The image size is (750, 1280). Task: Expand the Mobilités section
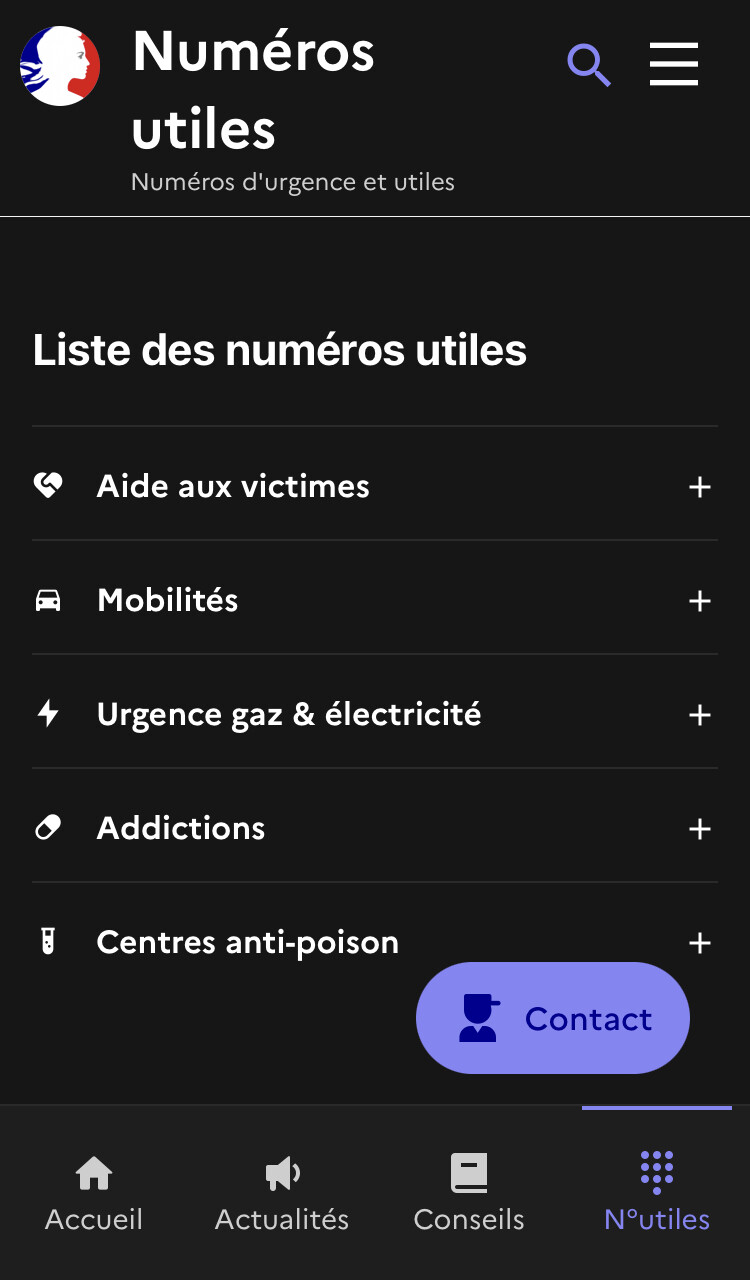374,601
